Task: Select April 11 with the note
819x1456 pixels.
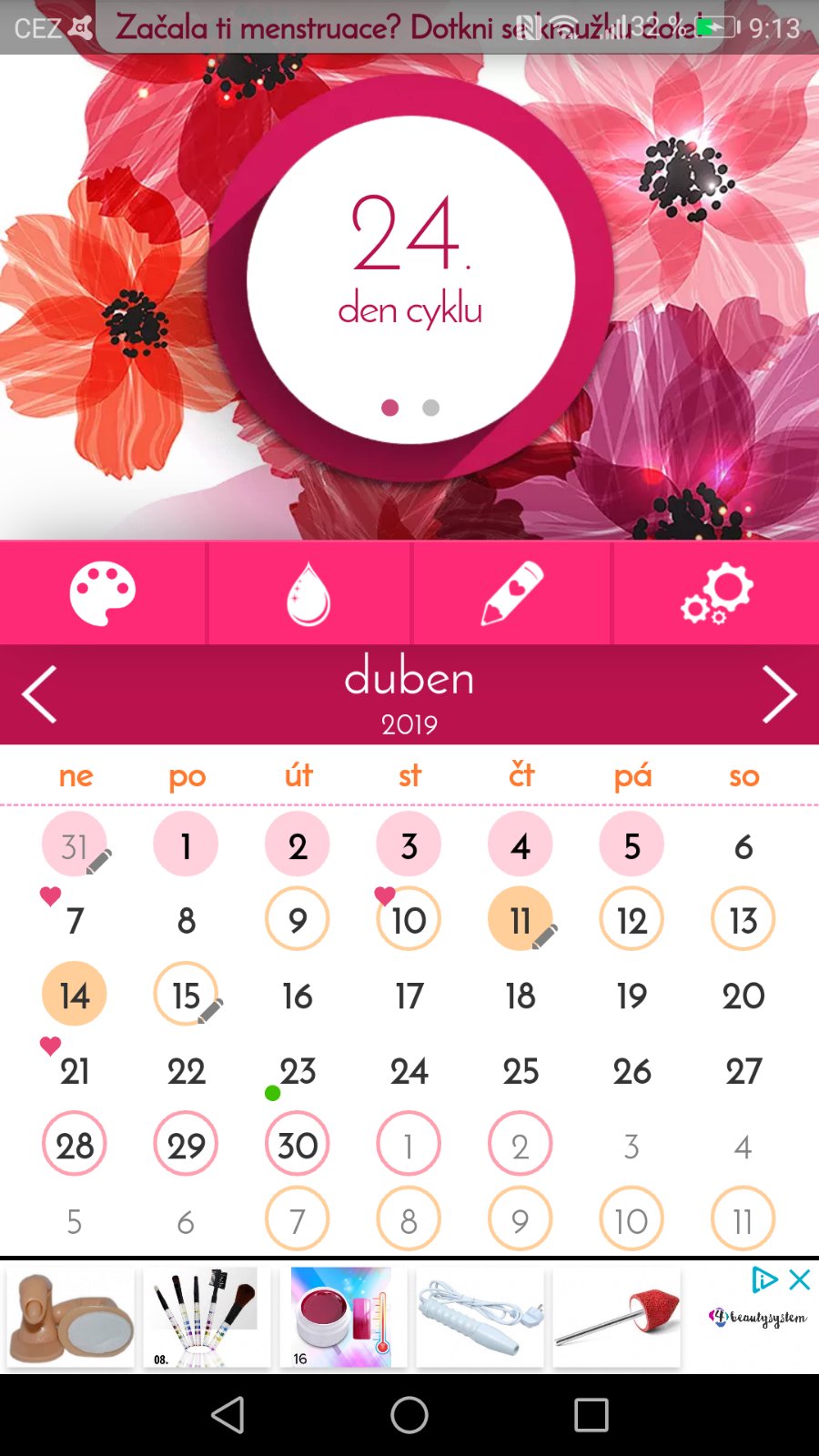Action: (x=520, y=920)
